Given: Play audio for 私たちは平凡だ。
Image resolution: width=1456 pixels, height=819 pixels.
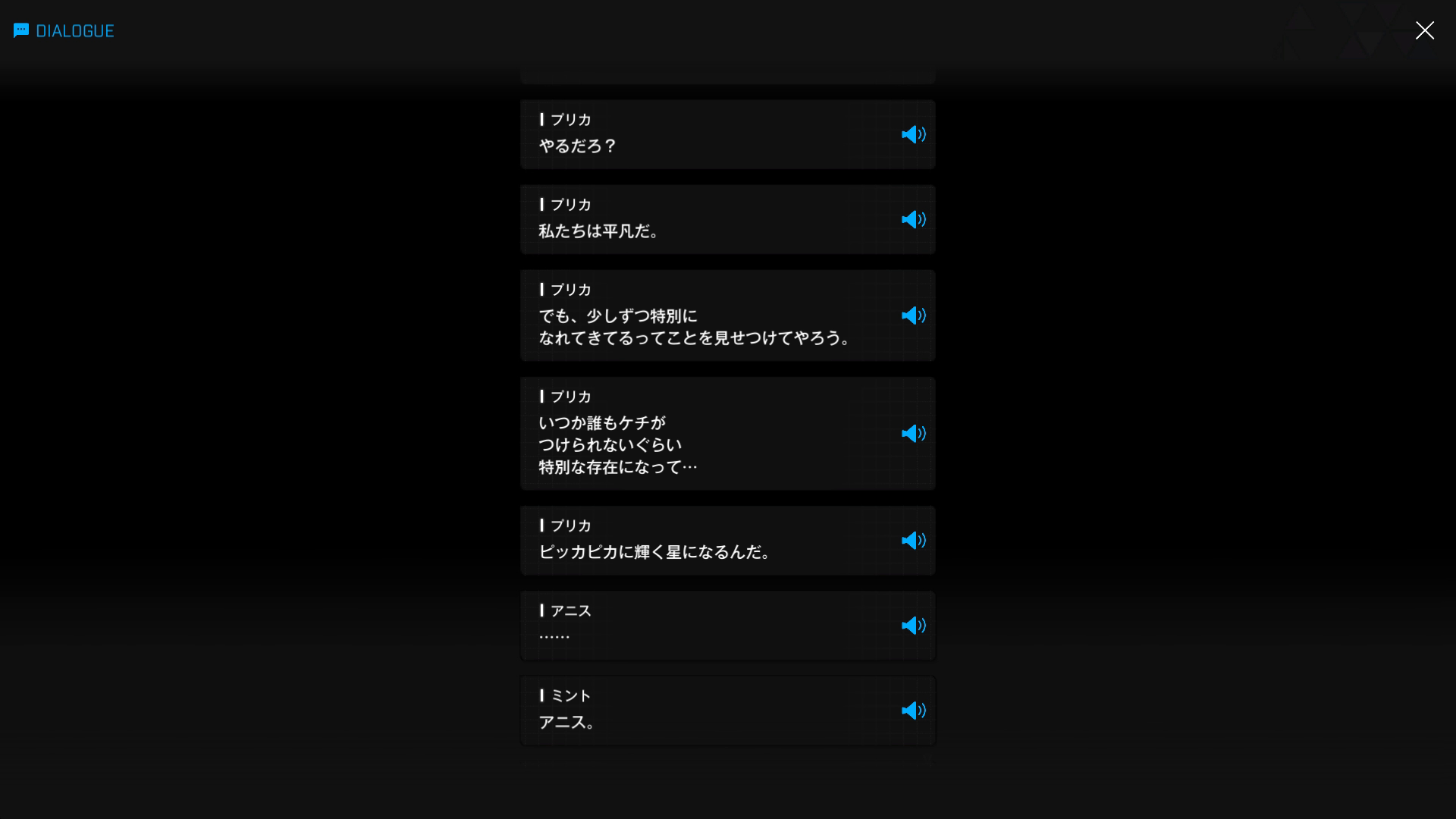Looking at the screenshot, I should point(913,219).
